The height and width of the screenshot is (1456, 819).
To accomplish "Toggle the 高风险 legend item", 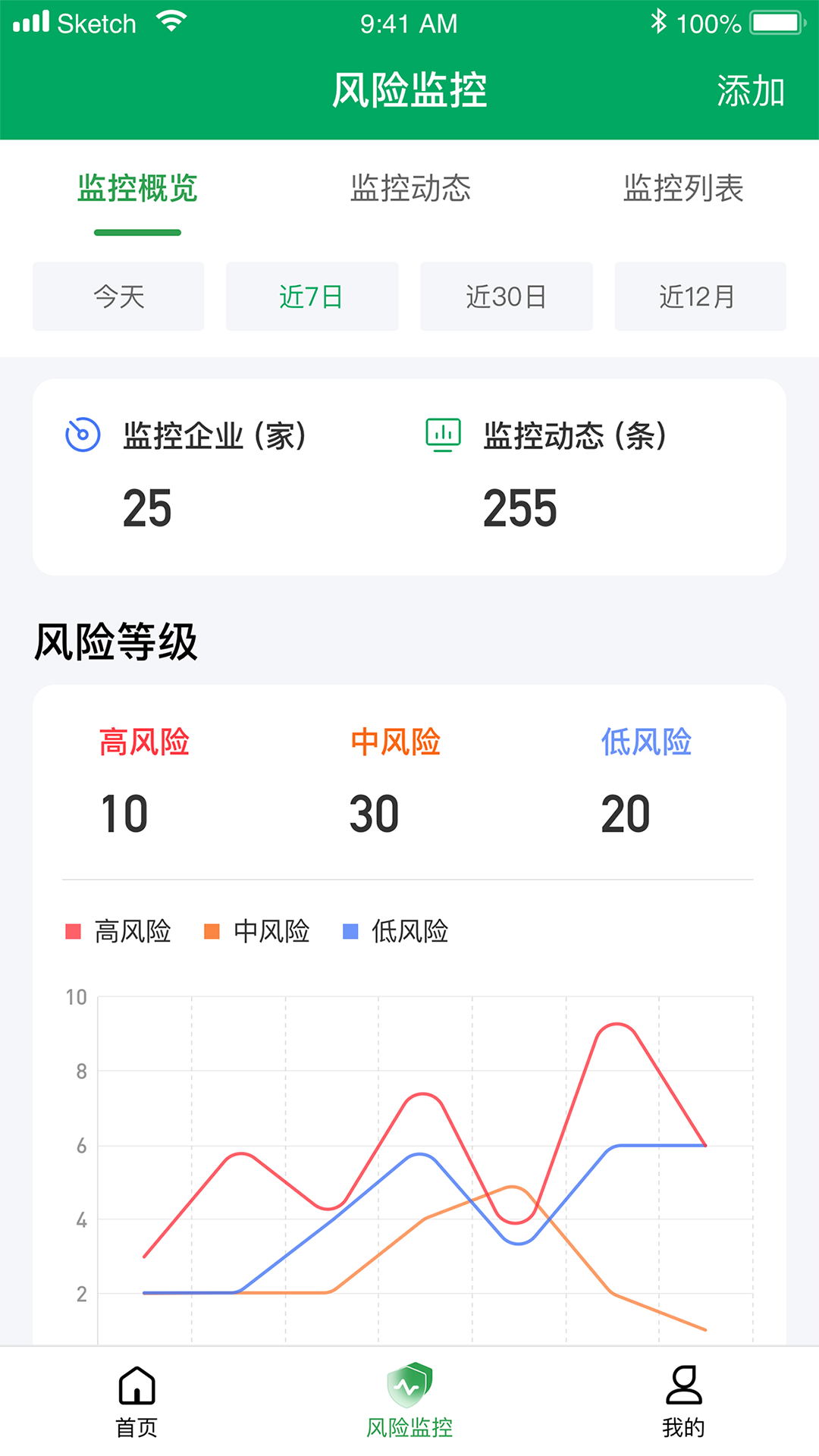I will (119, 932).
